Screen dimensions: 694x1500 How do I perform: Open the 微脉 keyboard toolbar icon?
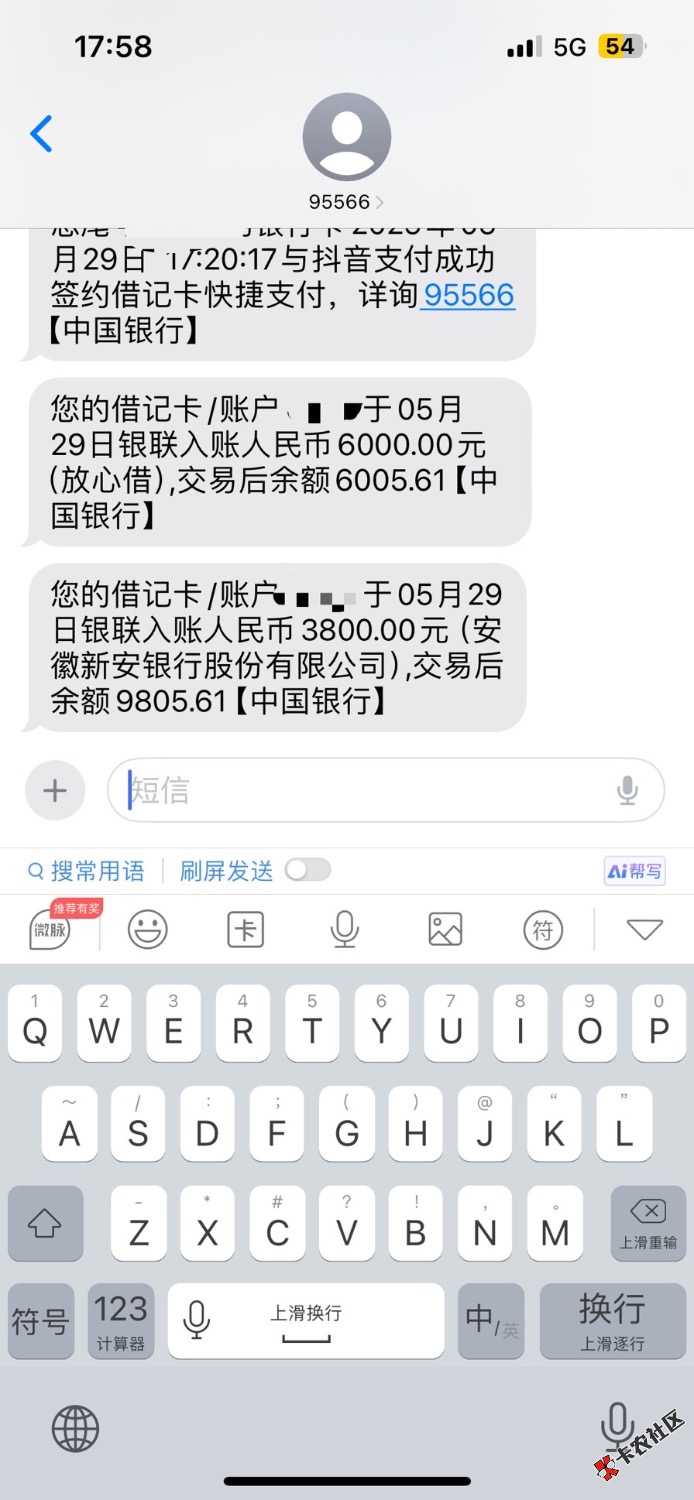point(50,930)
